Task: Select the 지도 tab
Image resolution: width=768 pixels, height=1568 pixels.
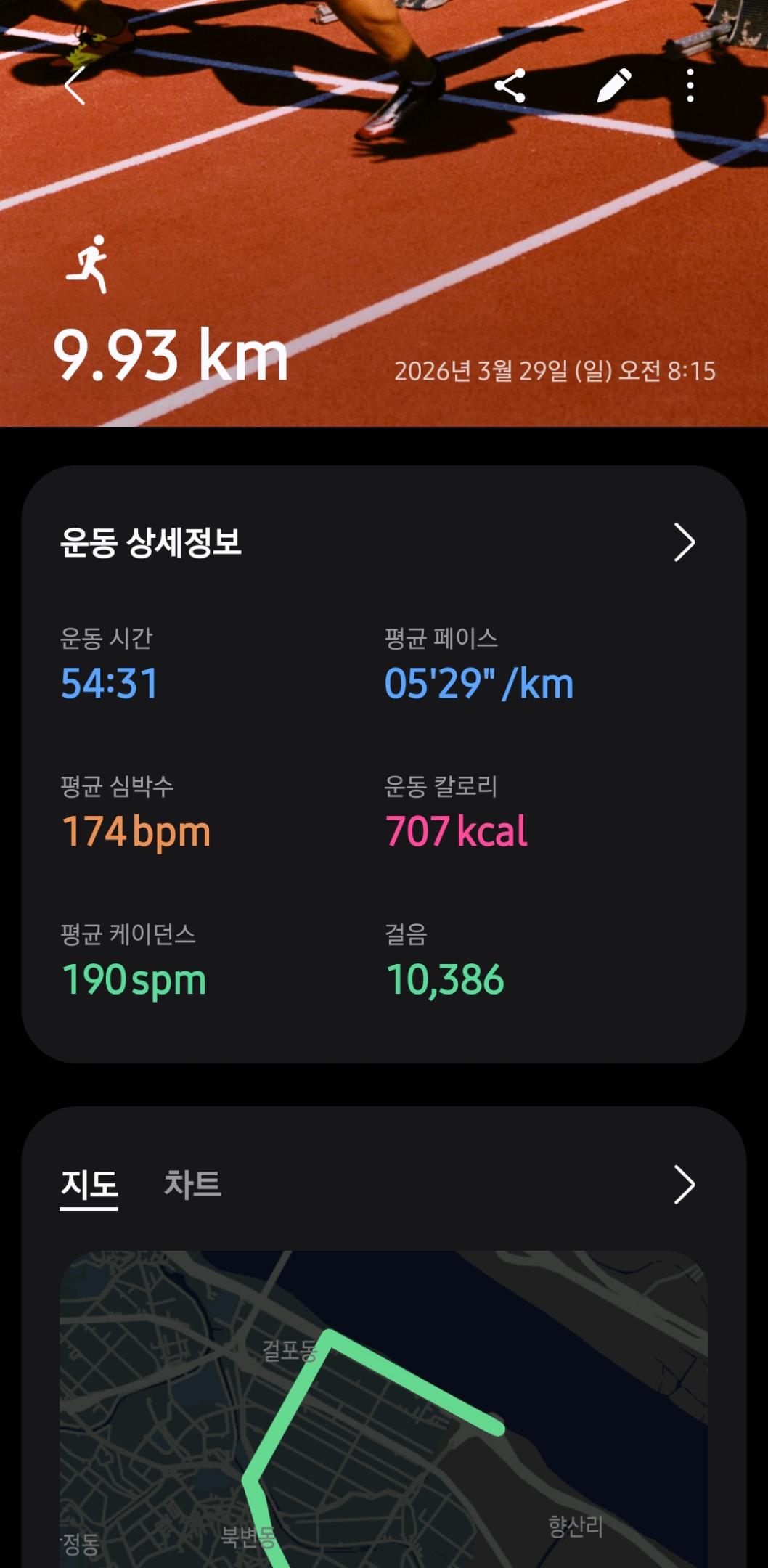Action: (89, 1185)
